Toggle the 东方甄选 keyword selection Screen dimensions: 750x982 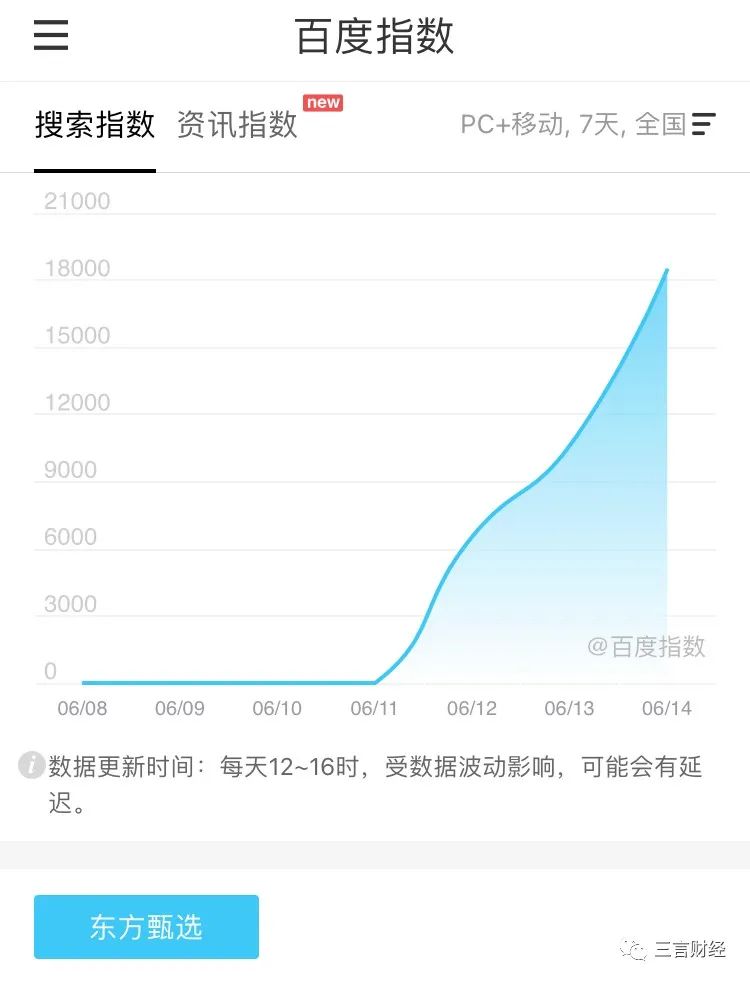[146, 927]
